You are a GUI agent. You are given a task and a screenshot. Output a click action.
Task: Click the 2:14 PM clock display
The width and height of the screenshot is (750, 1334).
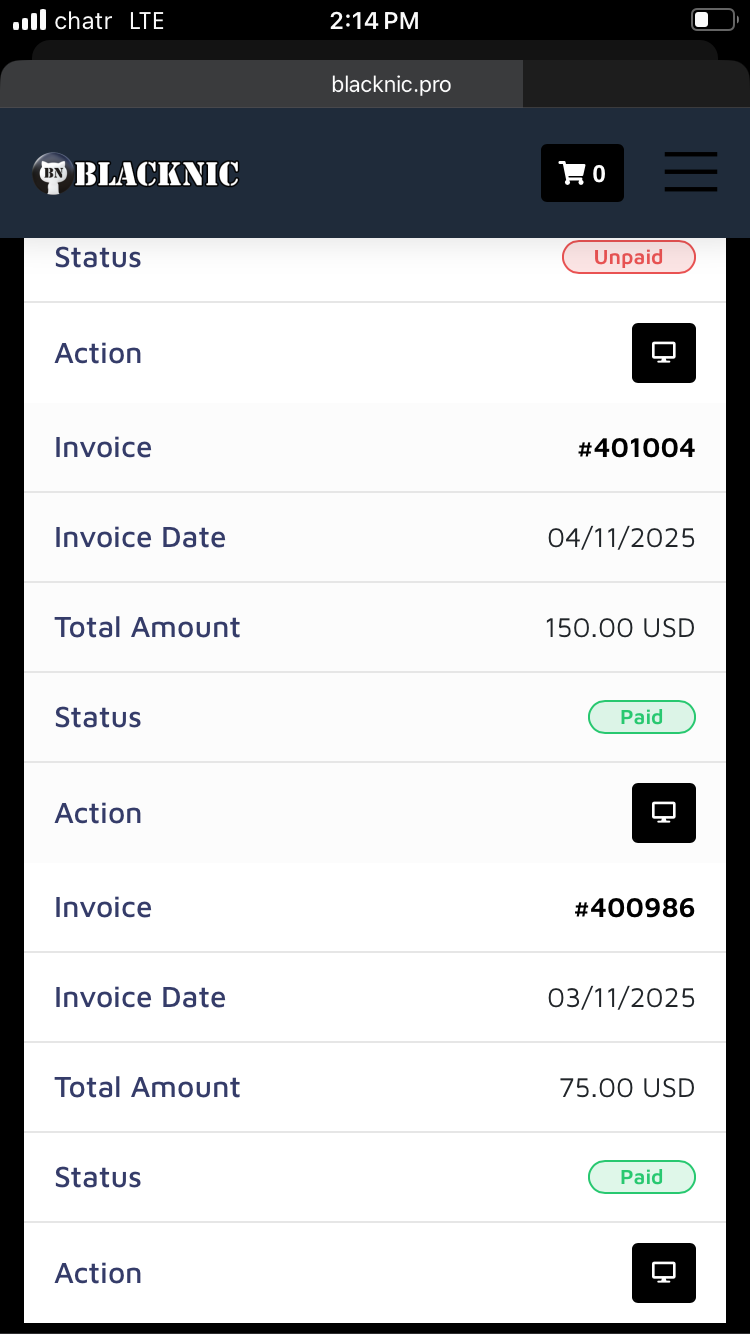[375, 19]
